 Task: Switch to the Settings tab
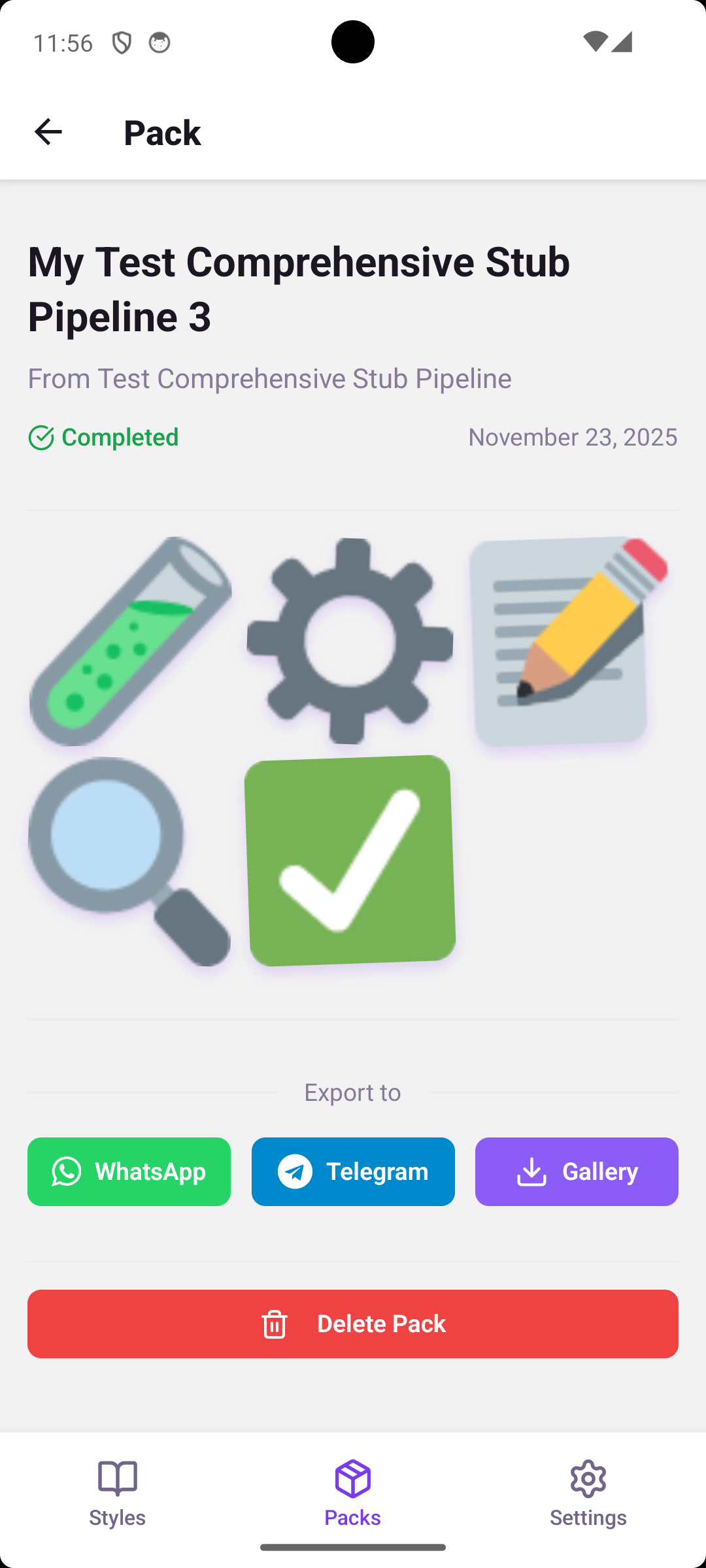tap(588, 1496)
